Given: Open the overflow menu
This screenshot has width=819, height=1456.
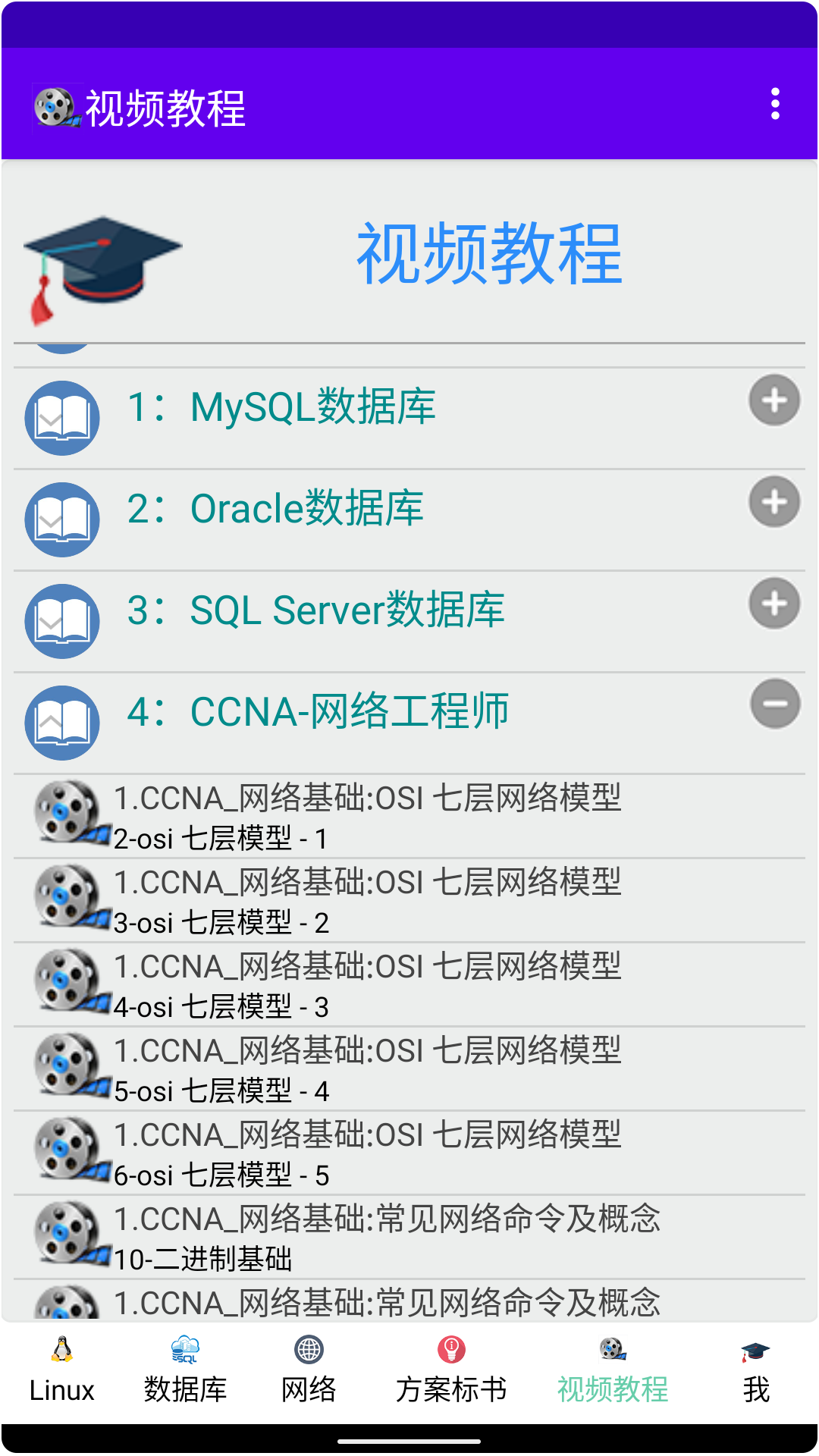Looking at the screenshot, I should (774, 104).
